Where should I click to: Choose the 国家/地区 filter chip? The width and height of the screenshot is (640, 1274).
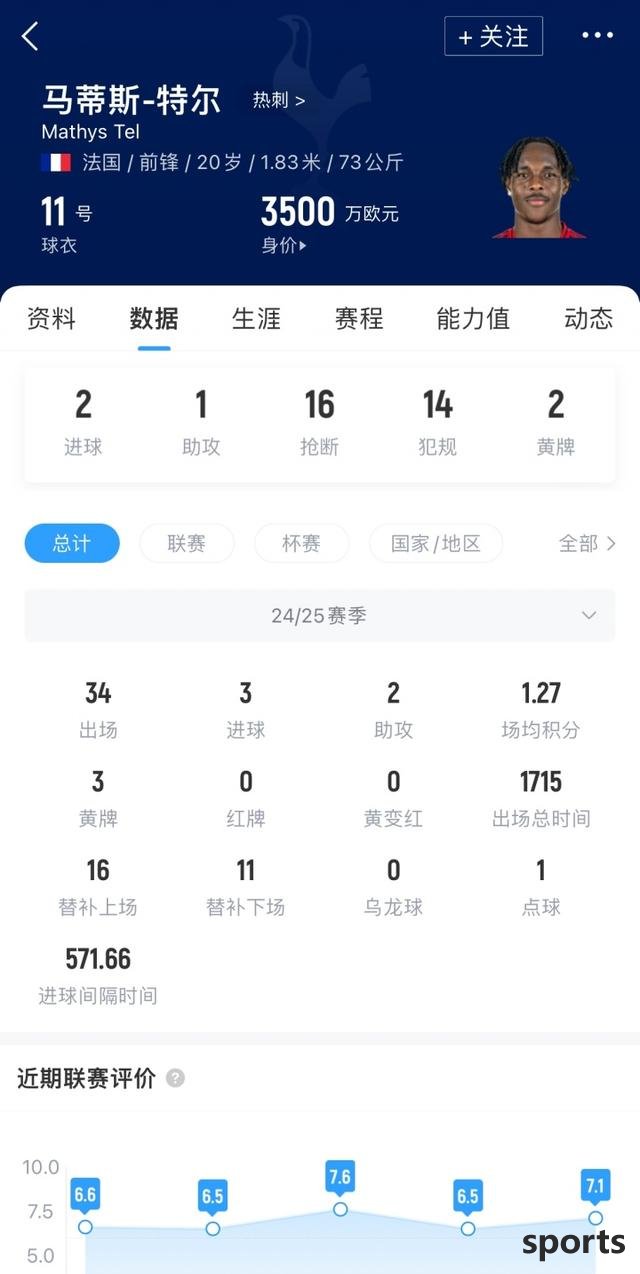click(x=436, y=543)
